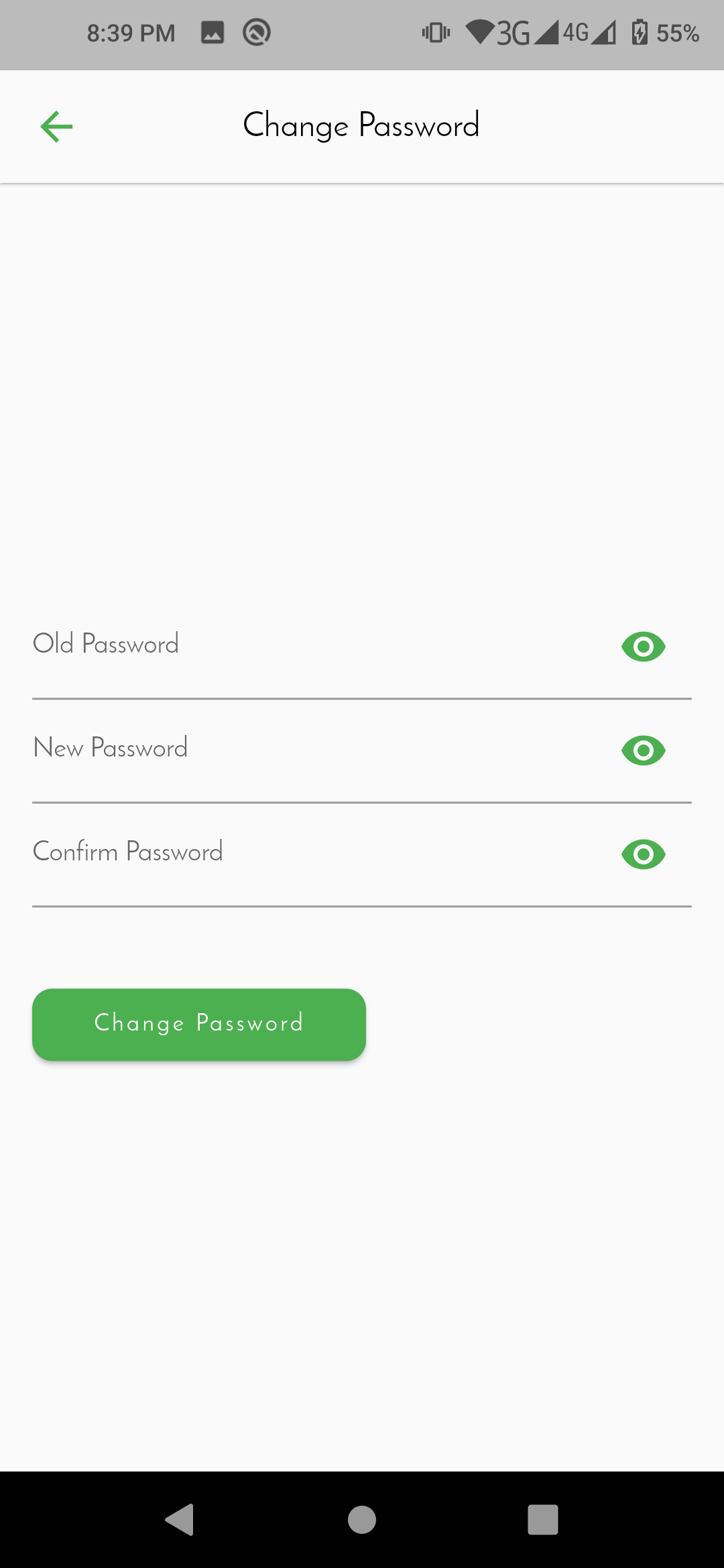
Task: Show the Old Password text
Action: coord(642,646)
